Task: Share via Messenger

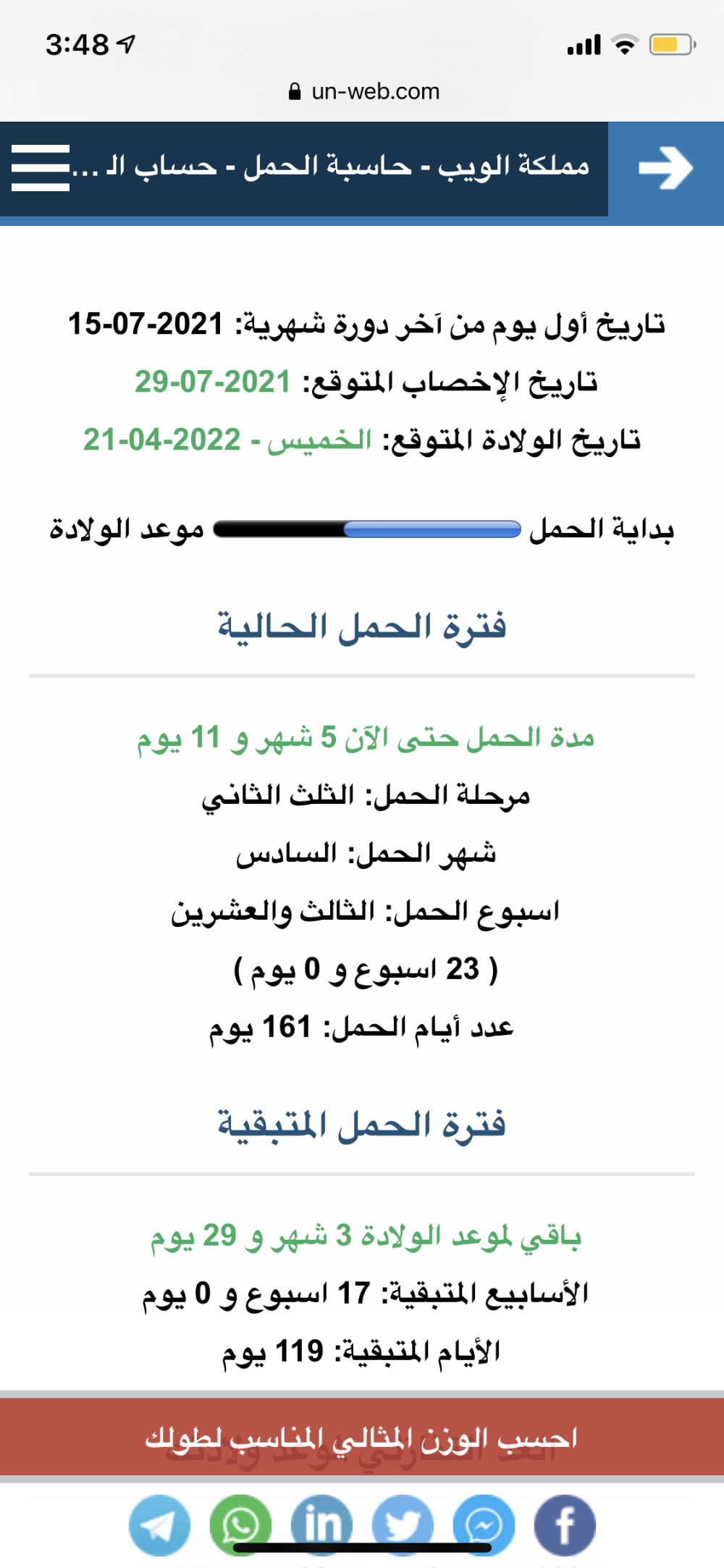Action: (x=484, y=1525)
